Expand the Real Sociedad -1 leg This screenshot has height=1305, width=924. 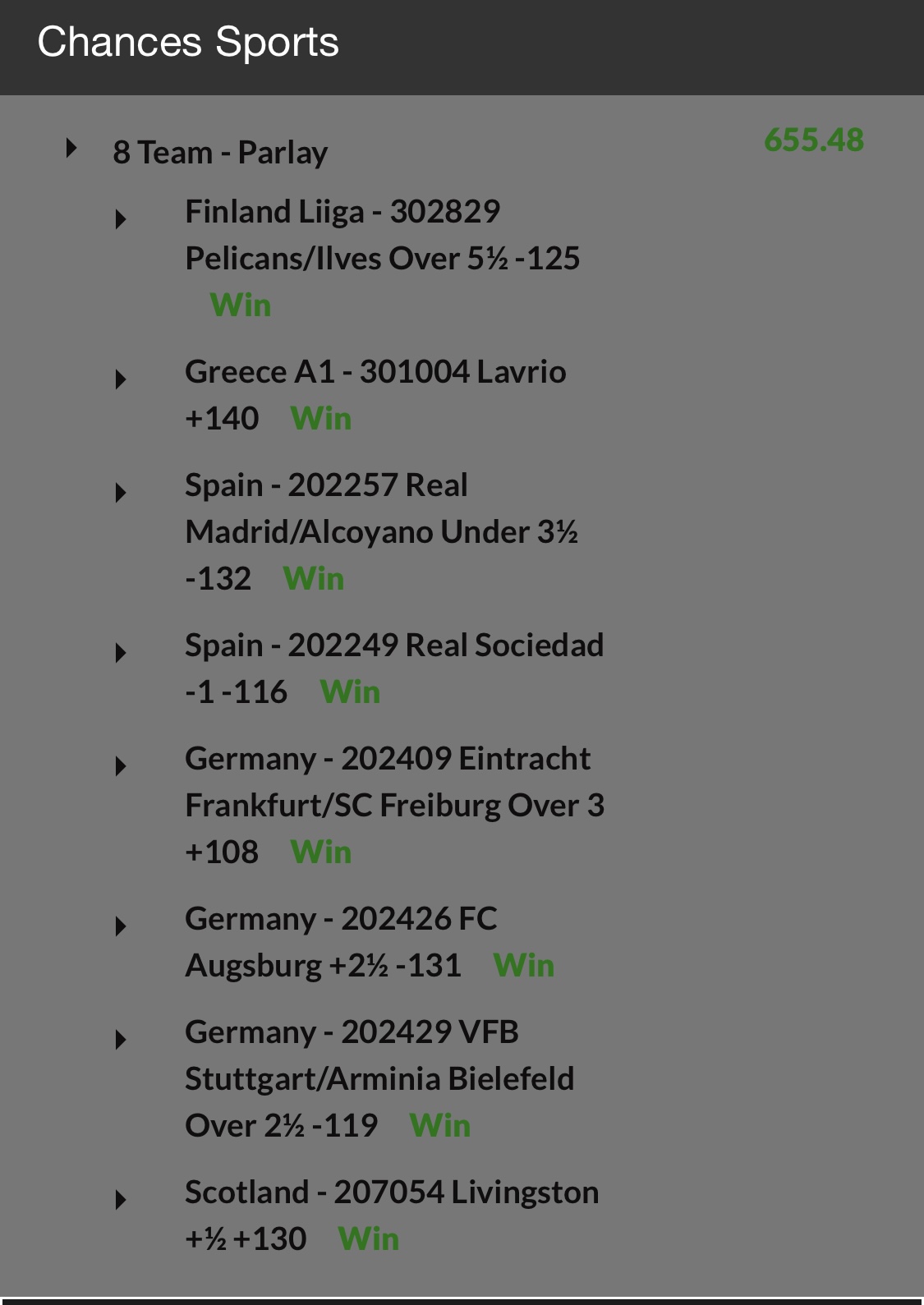pos(121,653)
